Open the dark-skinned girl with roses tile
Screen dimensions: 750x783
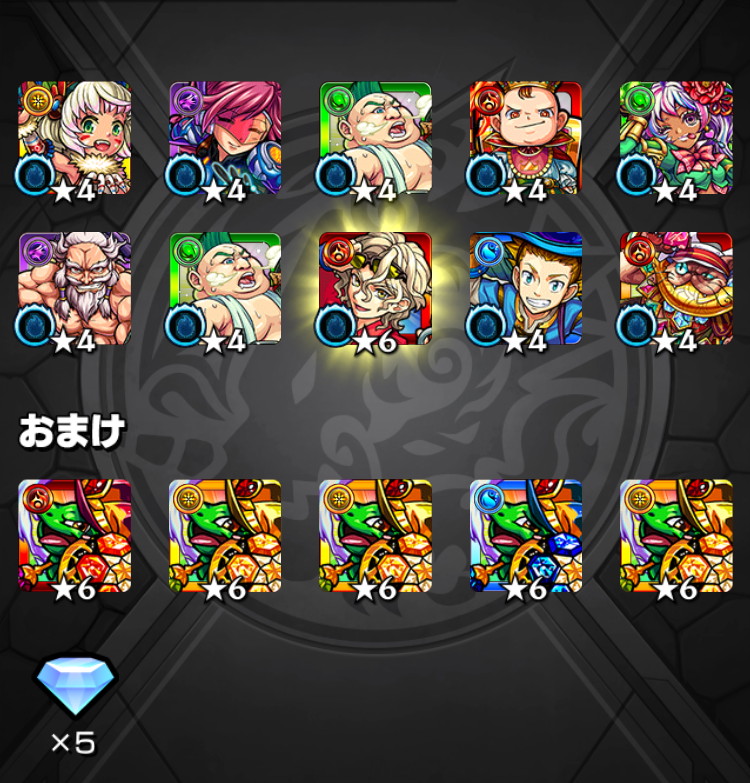click(675, 138)
